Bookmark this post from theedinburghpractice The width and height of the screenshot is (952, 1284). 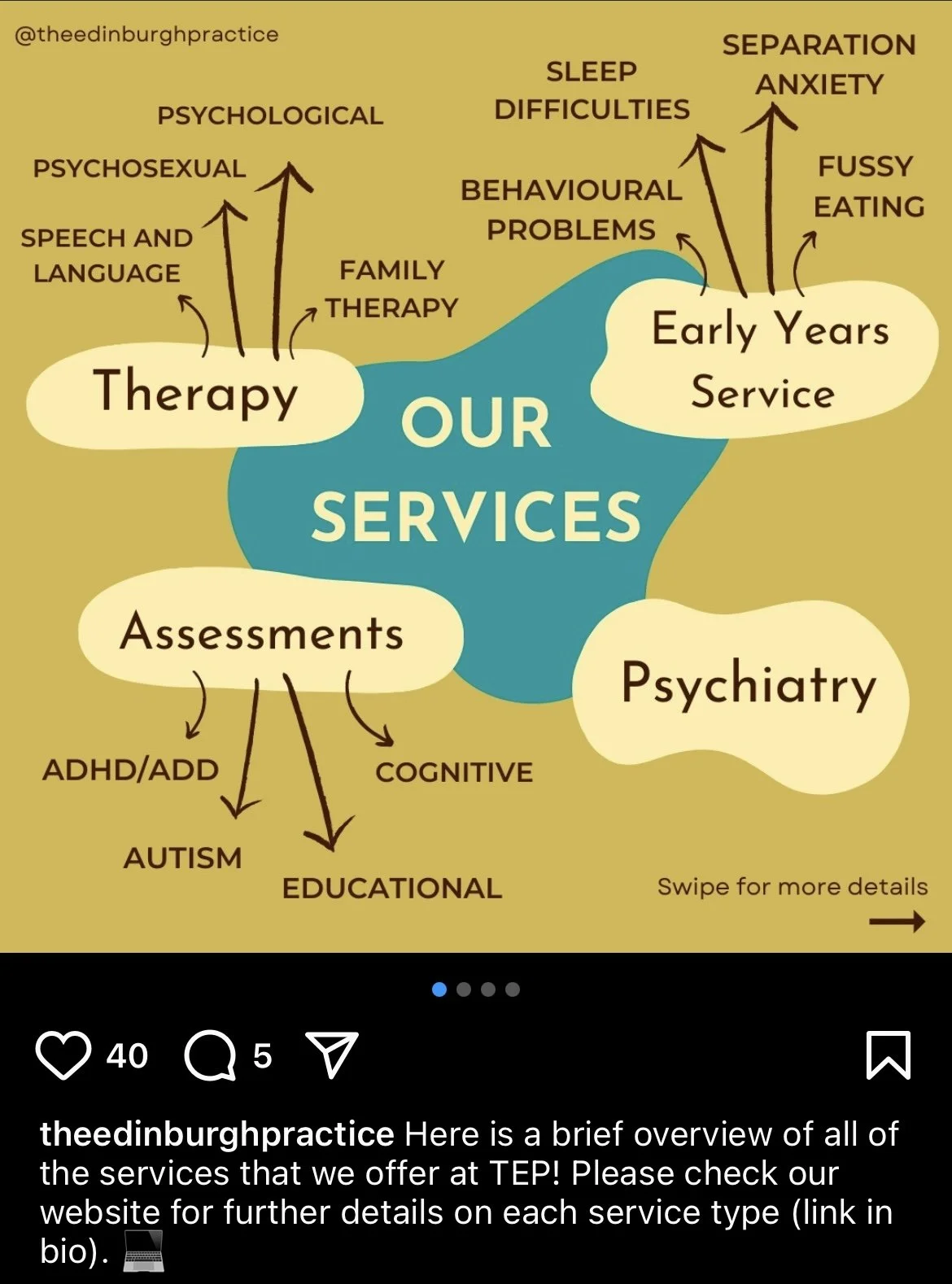(x=889, y=1055)
